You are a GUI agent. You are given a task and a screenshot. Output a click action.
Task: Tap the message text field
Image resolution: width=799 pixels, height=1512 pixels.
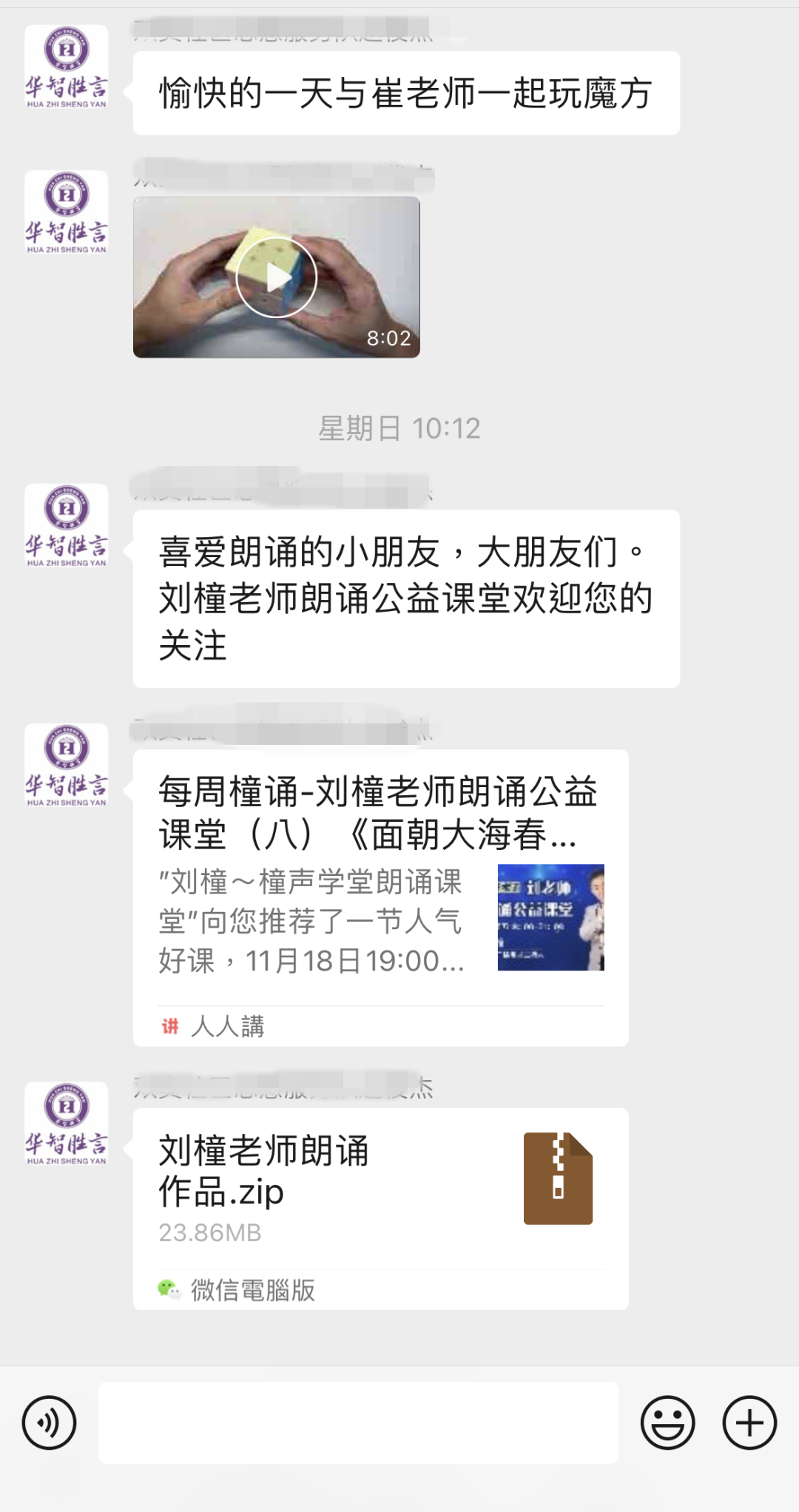358,1422
